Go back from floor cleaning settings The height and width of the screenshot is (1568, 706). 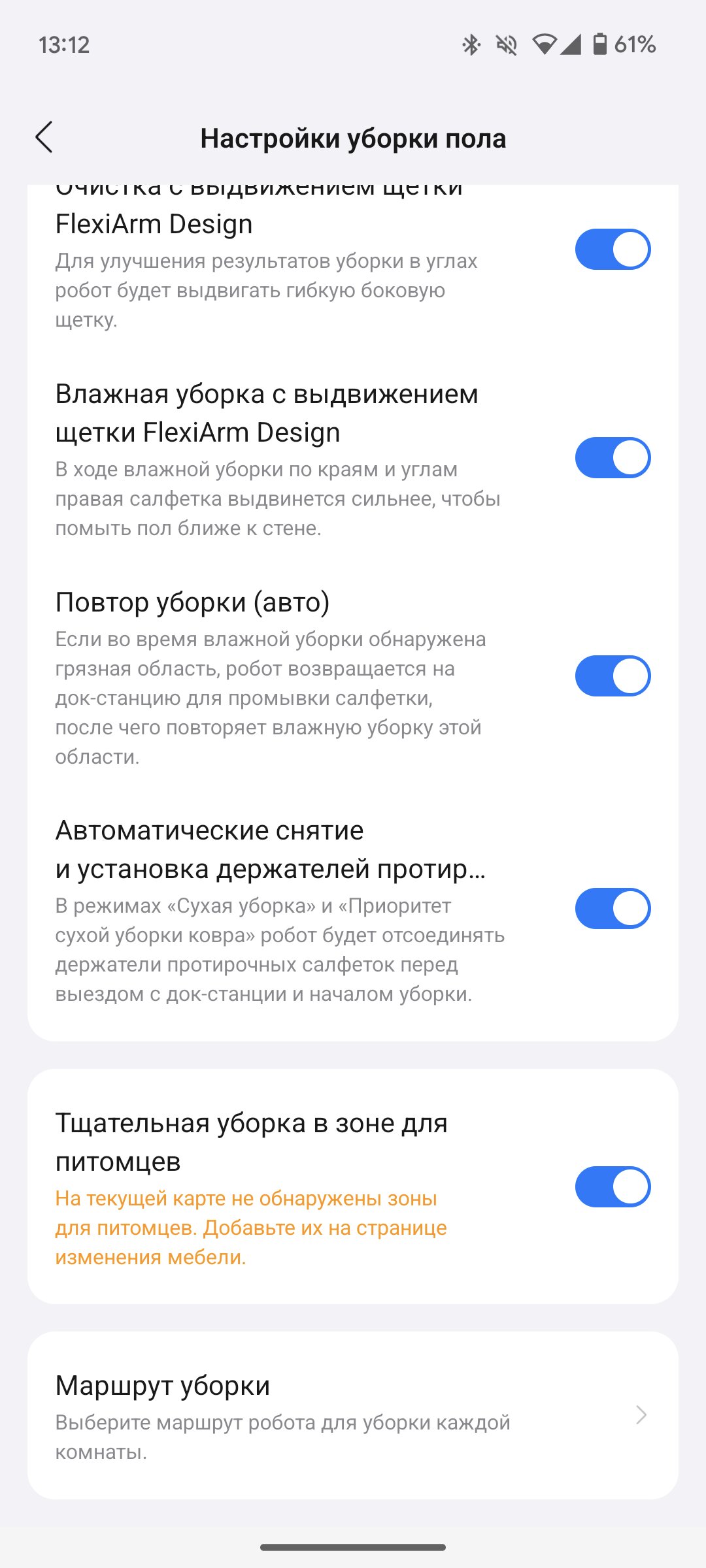[44, 138]
